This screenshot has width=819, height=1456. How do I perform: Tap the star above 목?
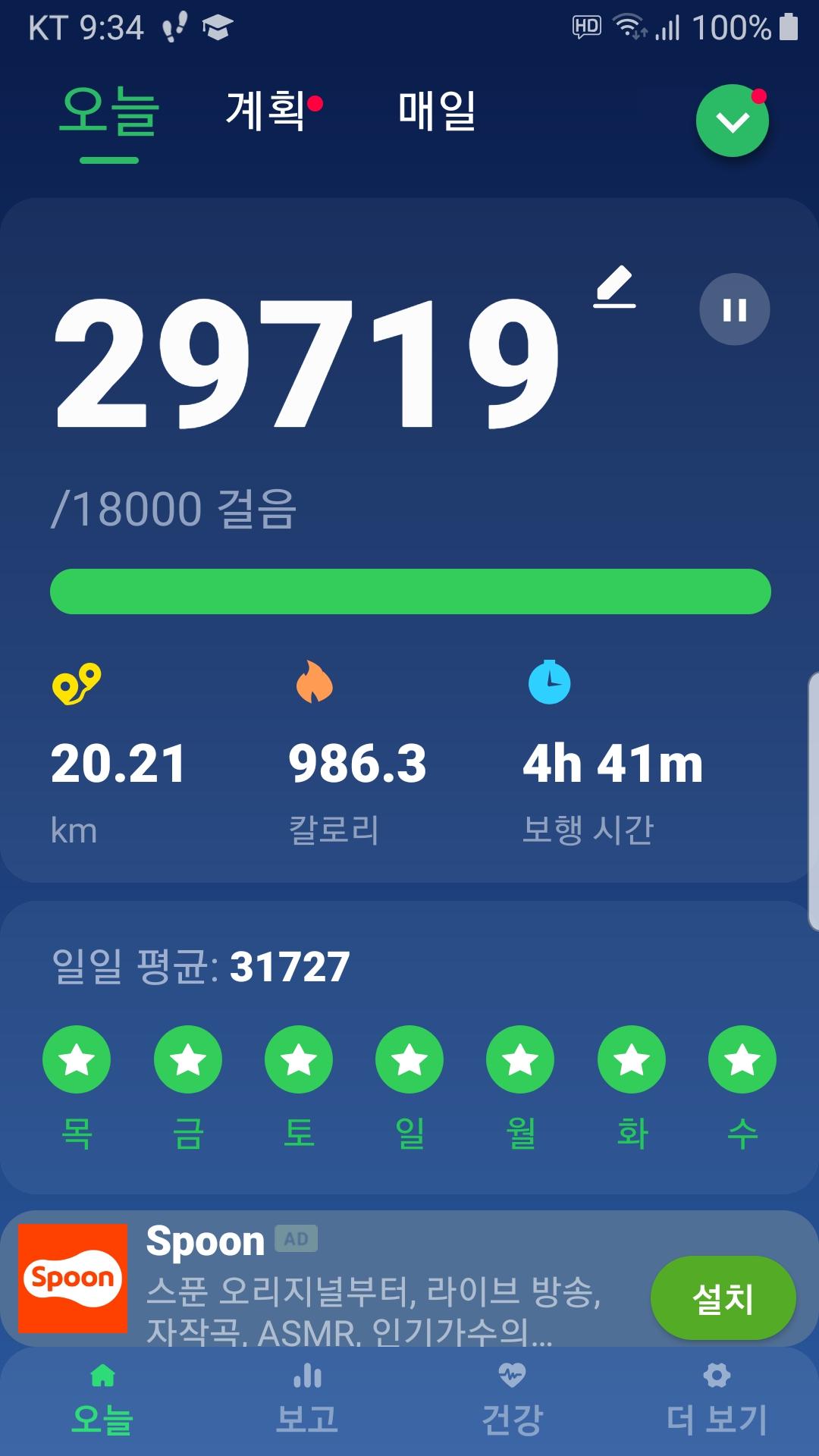click(77, 1059)
